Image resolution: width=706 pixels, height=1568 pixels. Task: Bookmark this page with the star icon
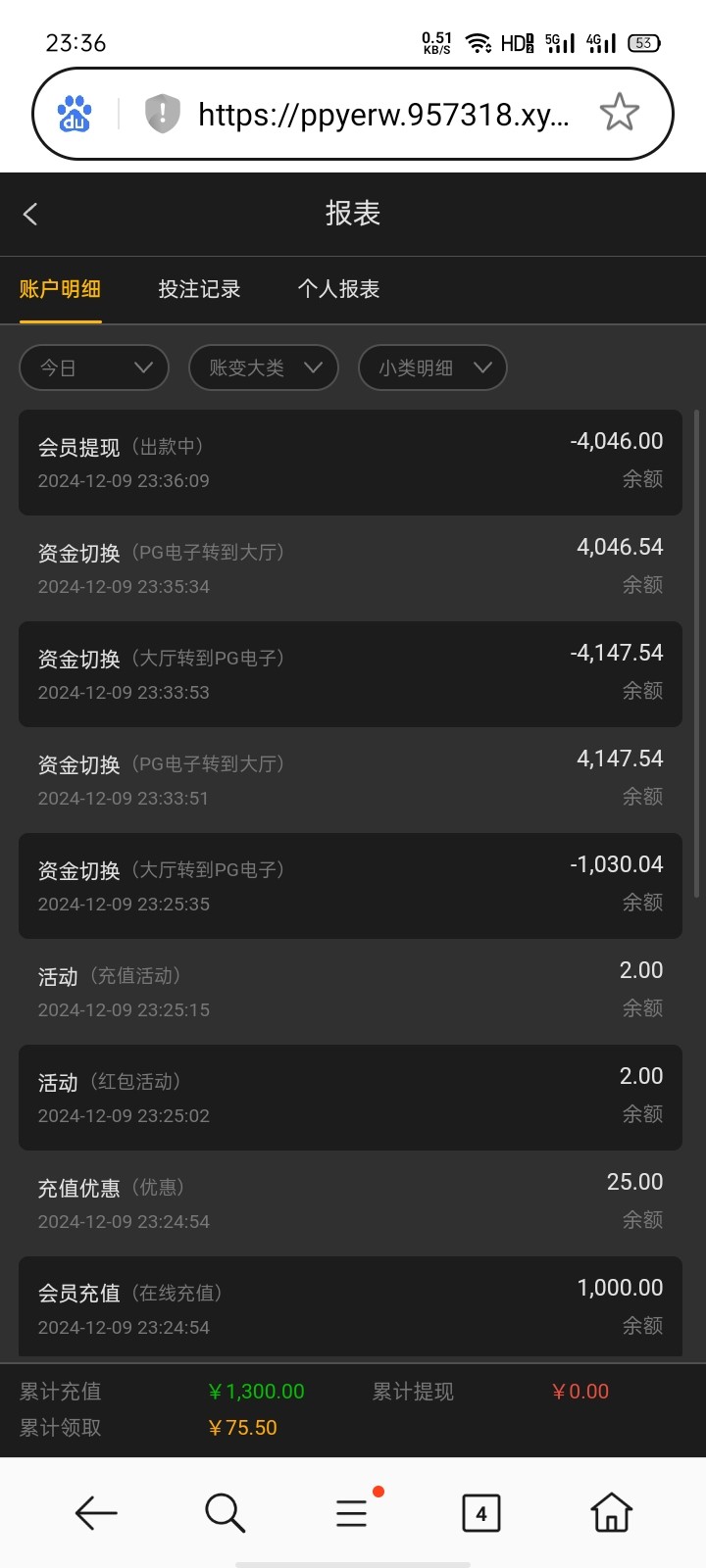tap(619, 114)
